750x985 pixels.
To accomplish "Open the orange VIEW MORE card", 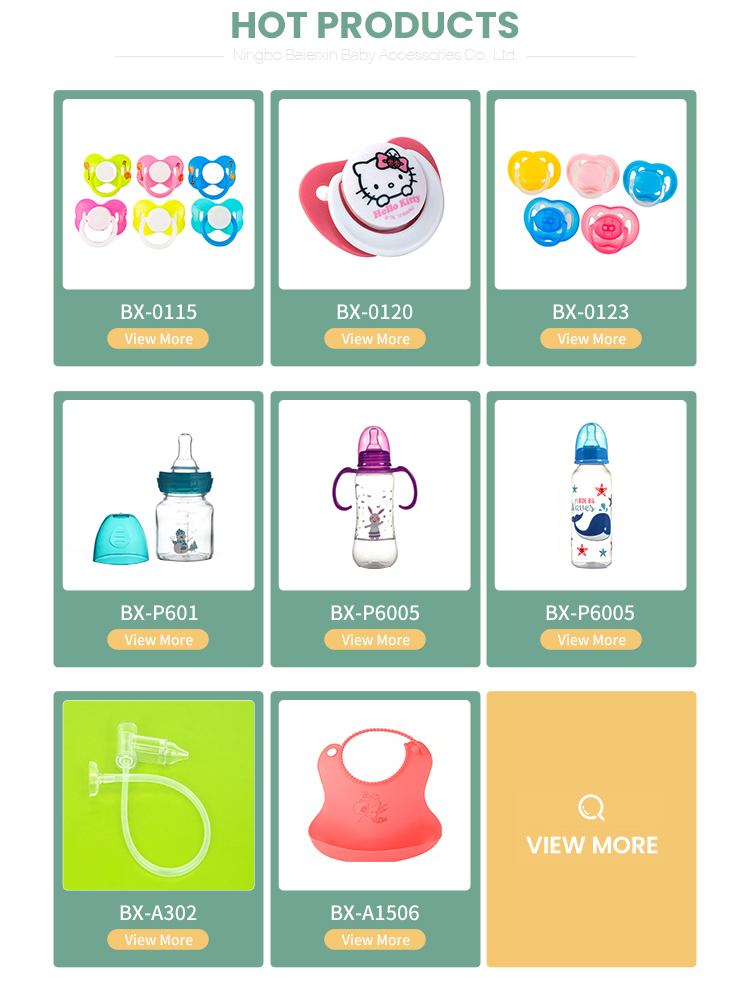I will click(x=591, y=830).
